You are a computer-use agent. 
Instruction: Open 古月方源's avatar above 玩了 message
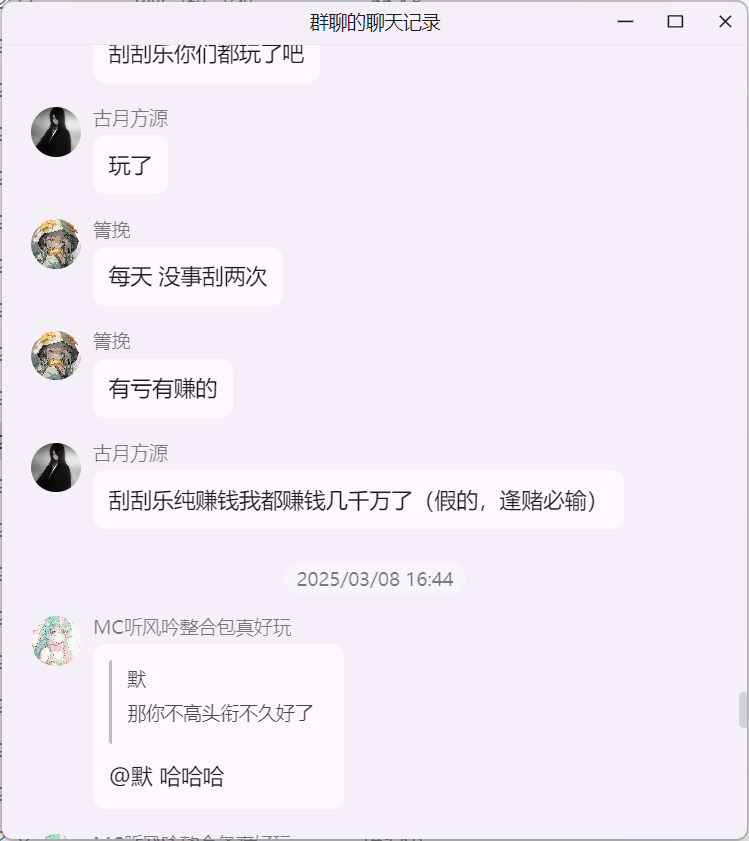click(x=56, y=132)
